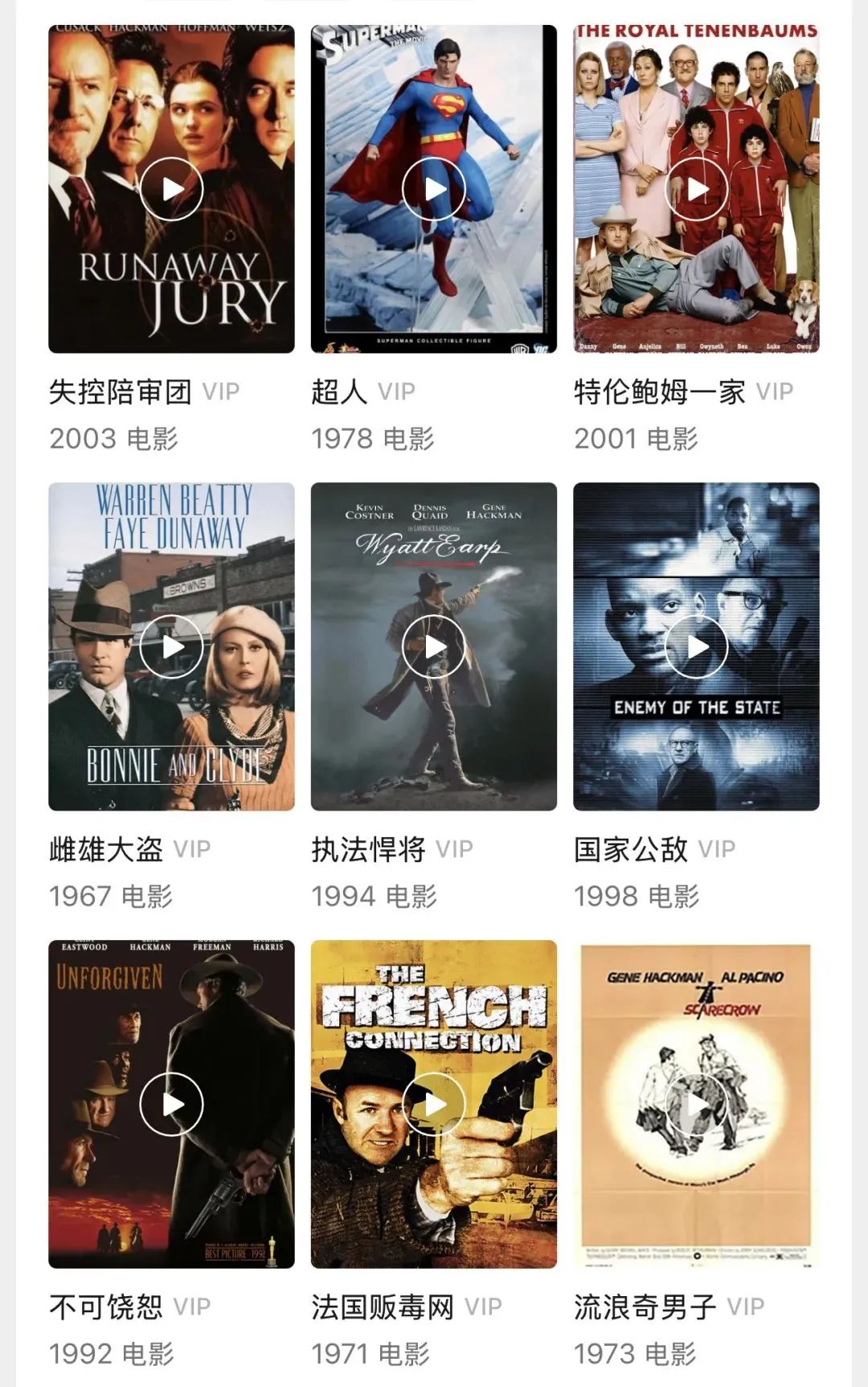Open the Wyatt Earp (执法悍将) movie
868x1387 pixels.
(x=434, y=646)
